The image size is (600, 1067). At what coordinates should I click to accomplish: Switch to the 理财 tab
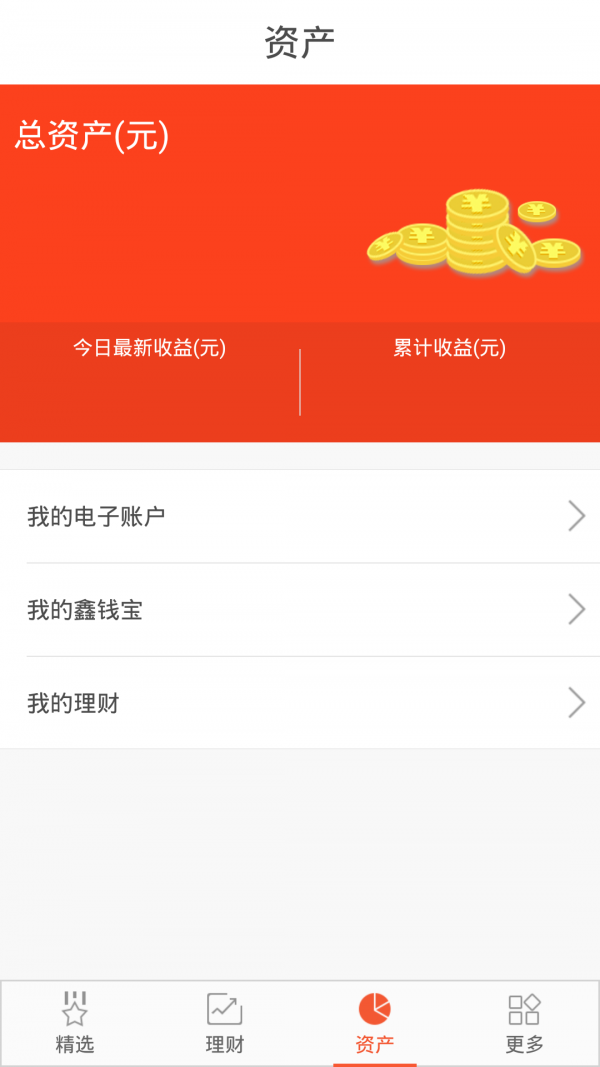coord(224,1023)
